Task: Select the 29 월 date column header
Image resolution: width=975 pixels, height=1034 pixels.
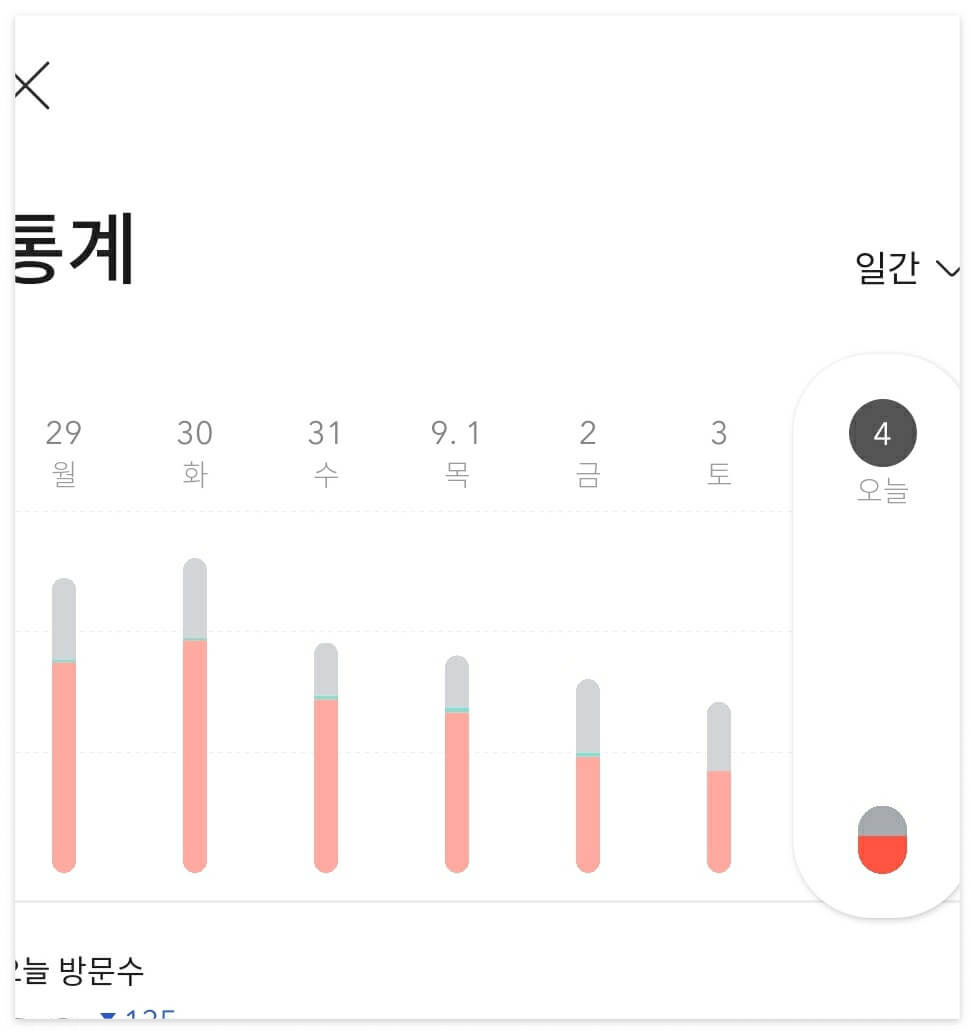Action: [x=64, y=452]
